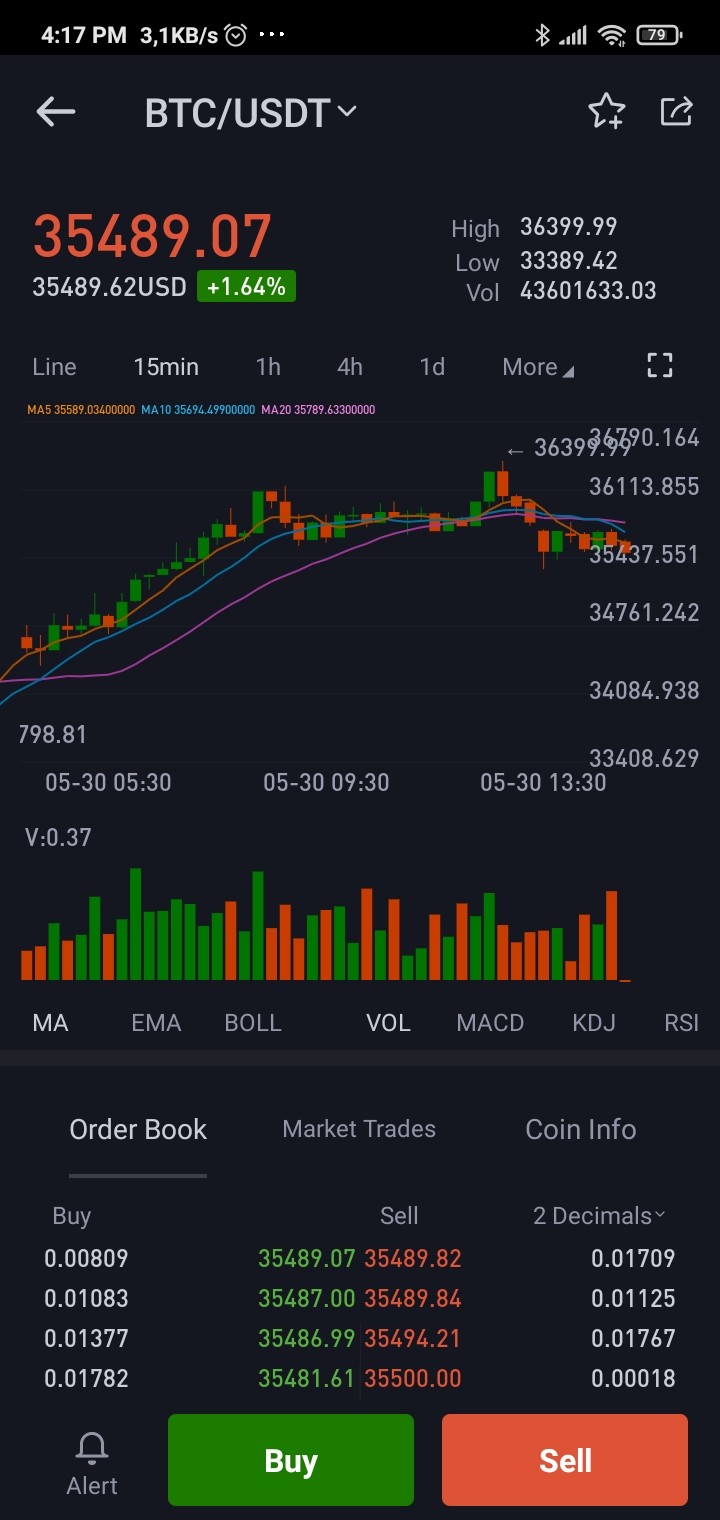Set a price Alert
This screenshot has width=720, height=1520.
tap(92, 1463)
